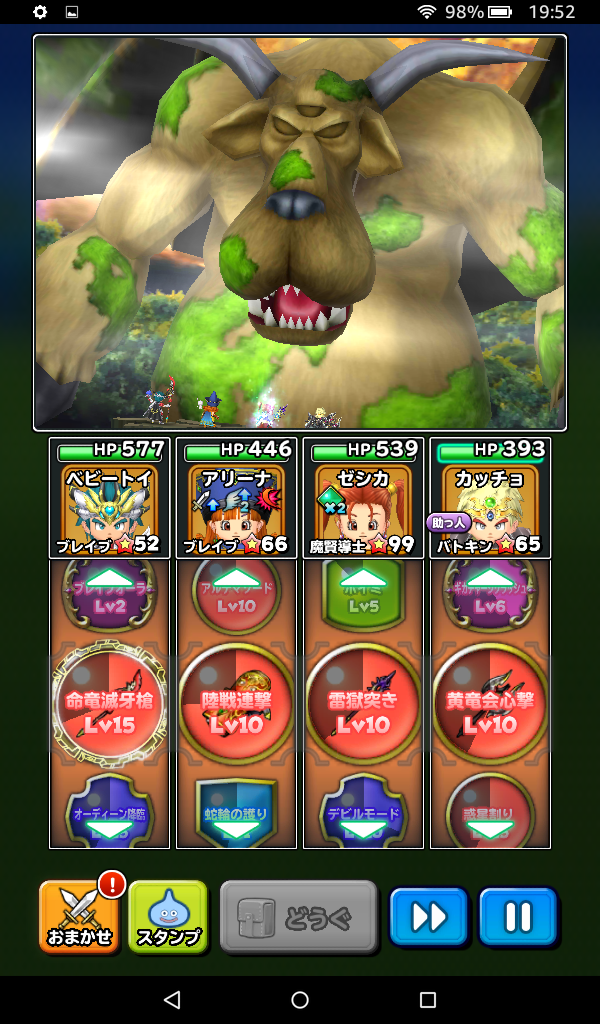600x1024 pixels.
Task: Open the スタンプ stamp menu
Action: [168, 917]
